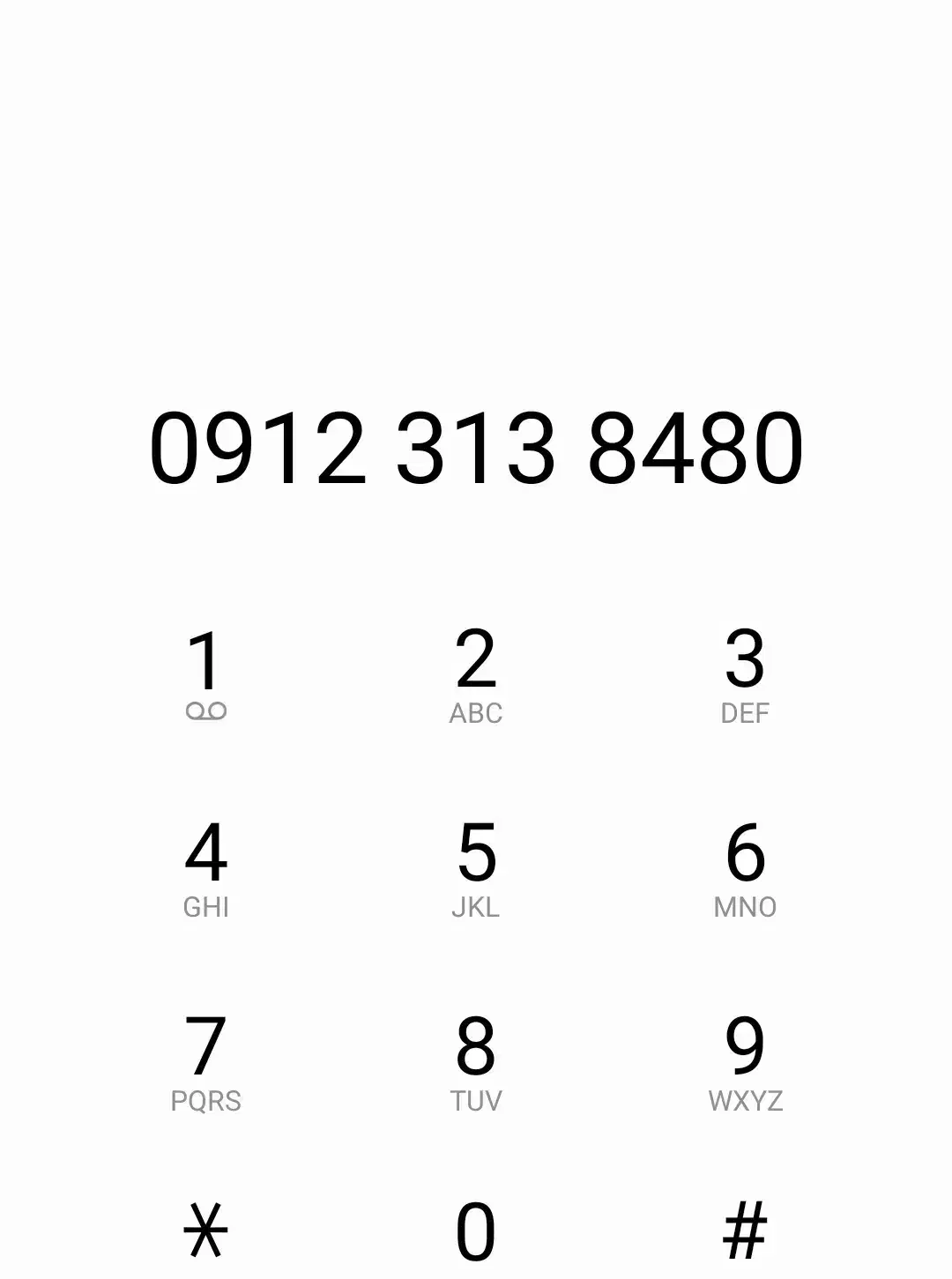This screenshot has height=1279, width=952.
Task: Tap the 2 ABC key
Action: (x=476, y=674)
